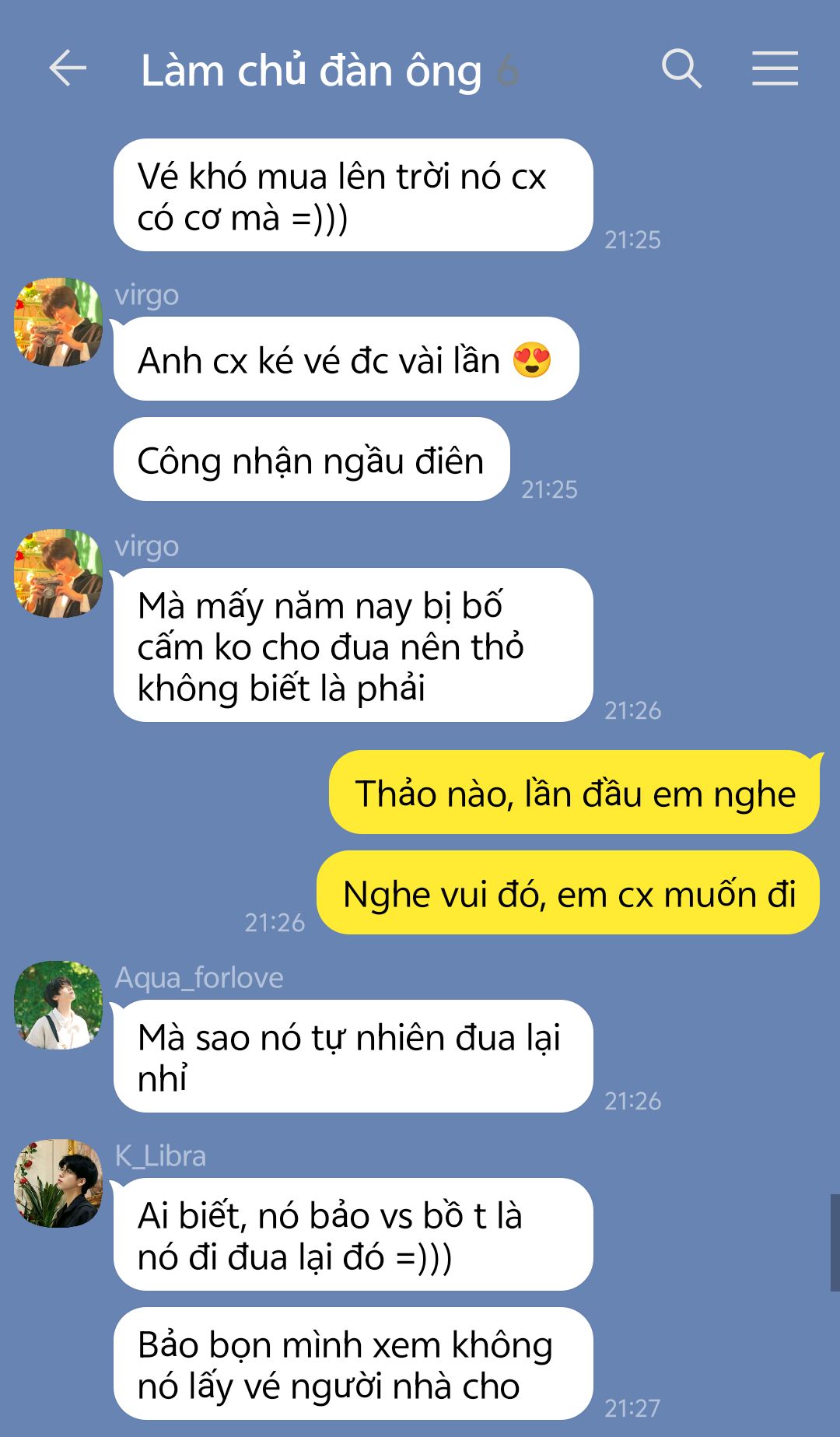Image resolution: width=840 pixels, height=1437 pixels.
Task: Go back from the Làm chủ đàn ông chat
Action: 68,68
